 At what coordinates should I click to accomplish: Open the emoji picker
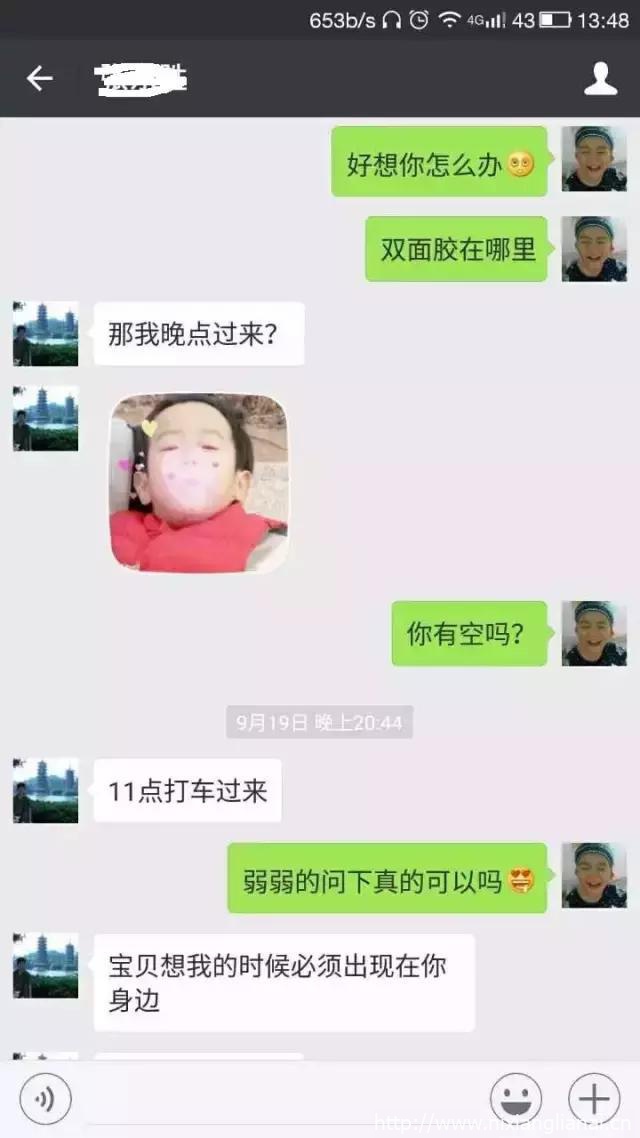point(515,1100)
